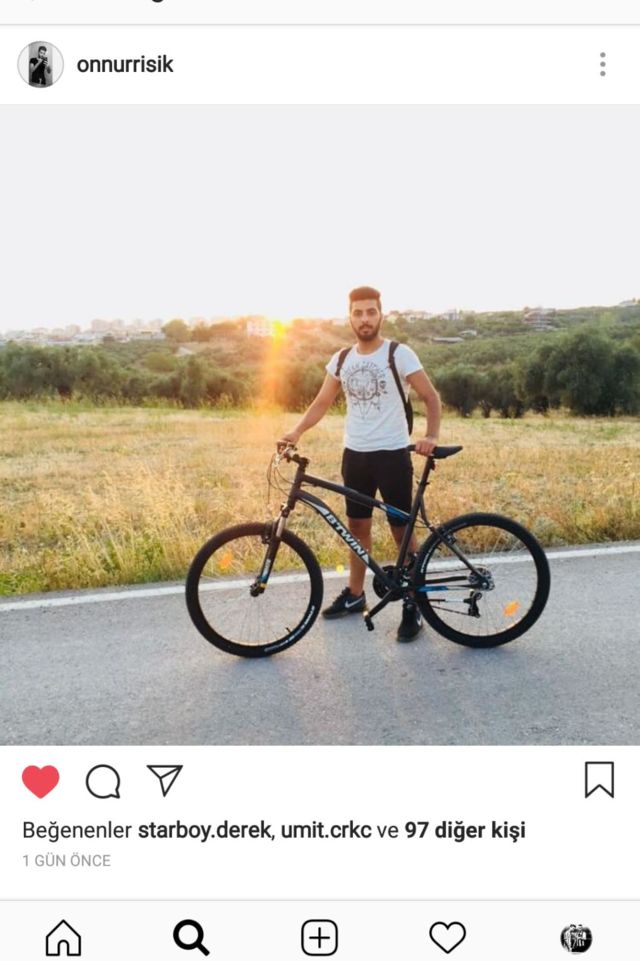Create a new post with the plus tab

click(x=319, y=938)
